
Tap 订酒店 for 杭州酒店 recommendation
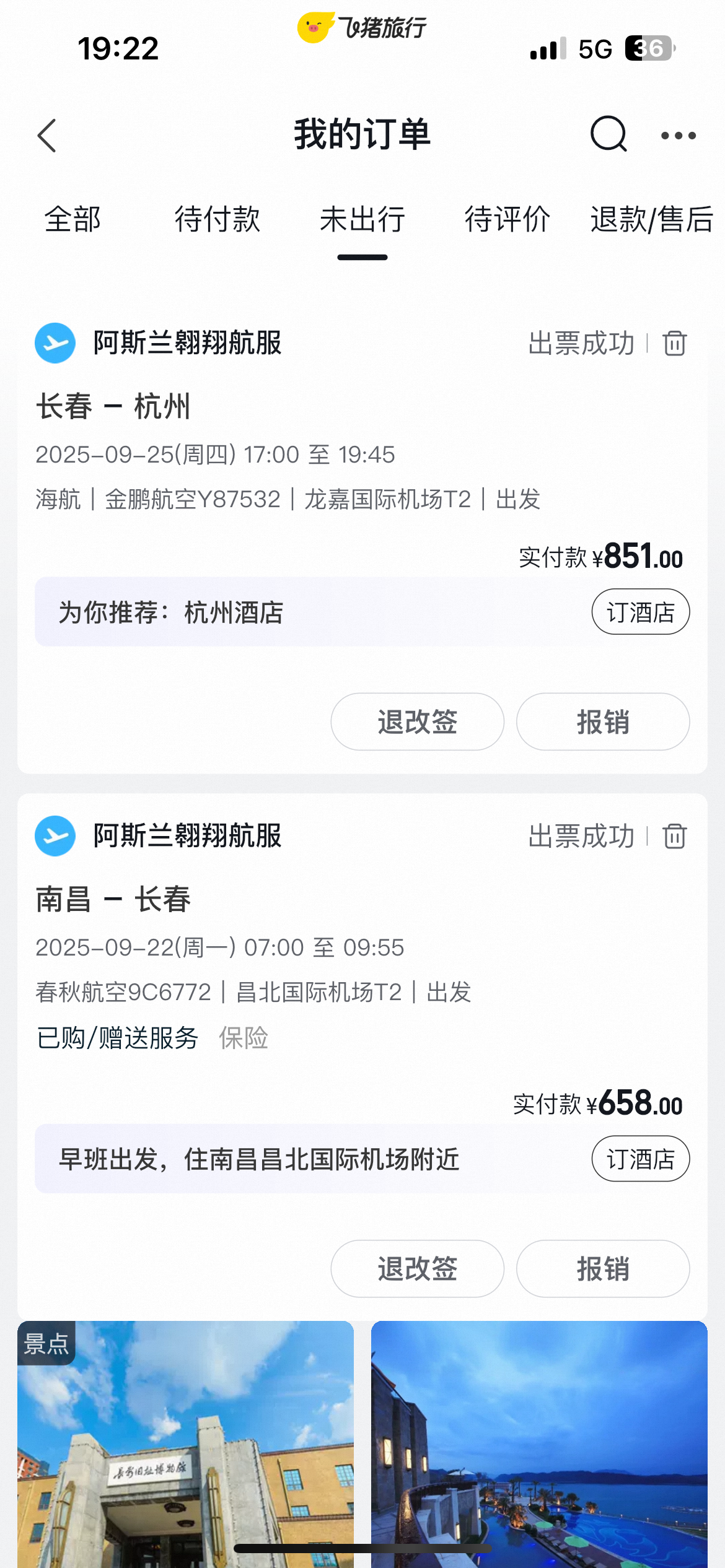(x=641, y=612)
